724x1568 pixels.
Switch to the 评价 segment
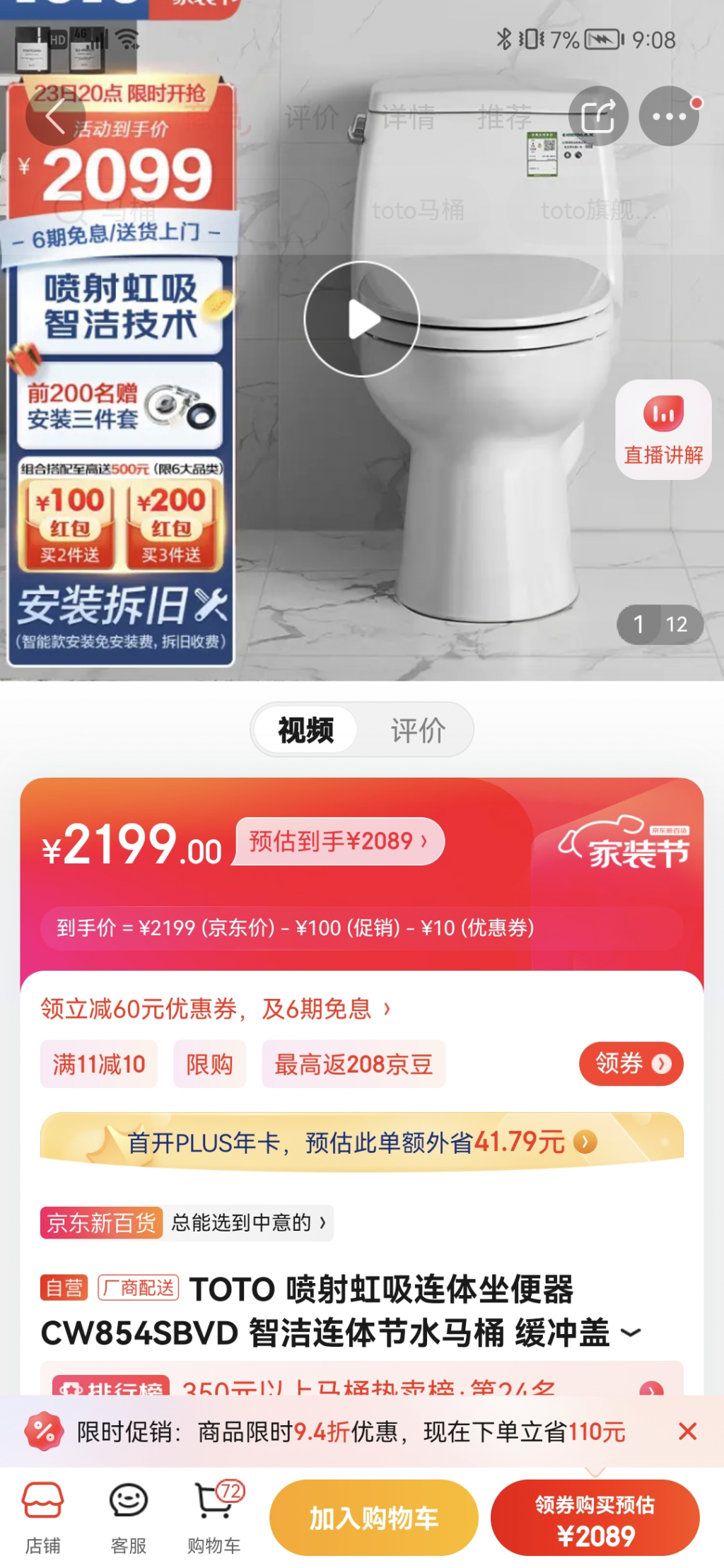click(x=418, y=730)
